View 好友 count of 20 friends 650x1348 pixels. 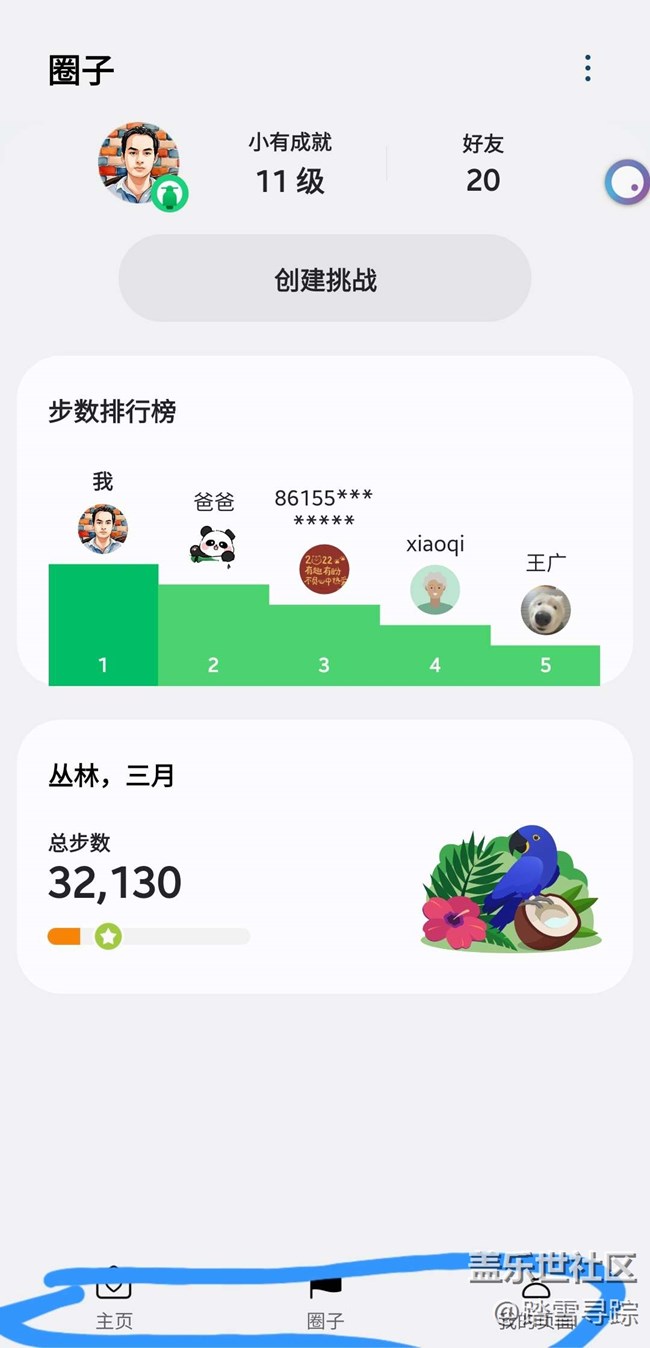pos(483,165)
